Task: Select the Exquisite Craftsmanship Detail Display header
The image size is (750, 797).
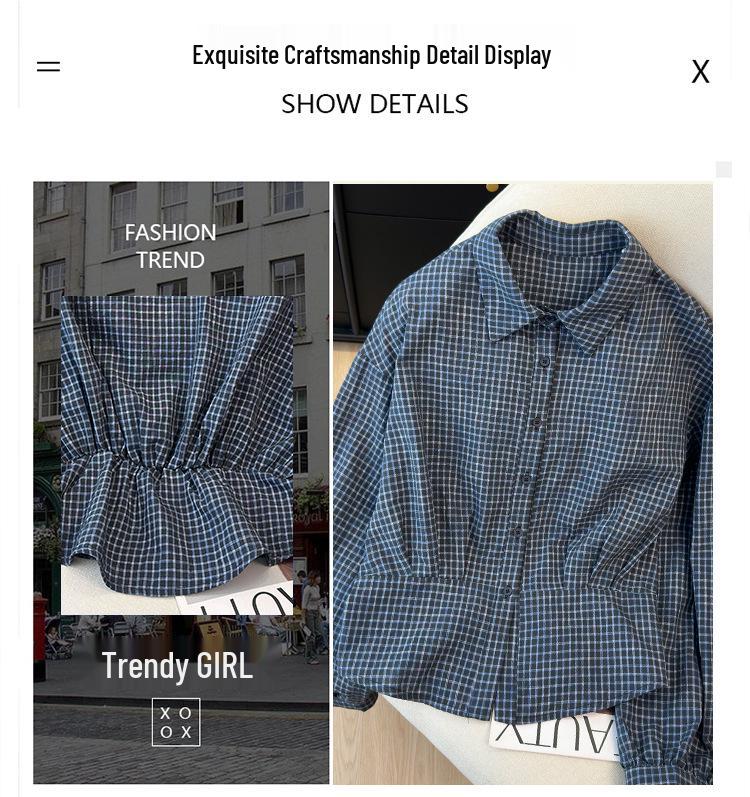Action: 371,54
